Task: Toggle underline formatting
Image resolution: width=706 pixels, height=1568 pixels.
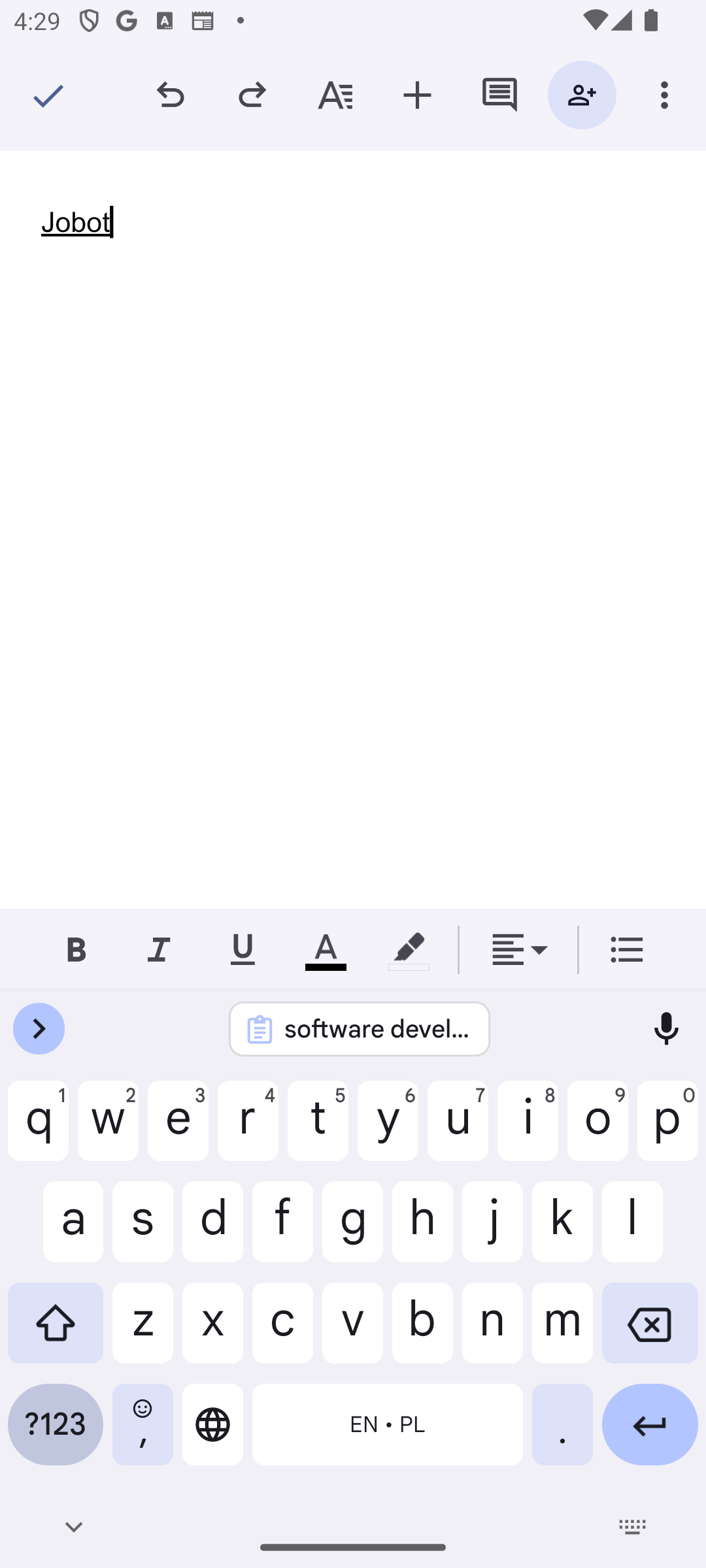Action: pyautogui.click(x=243, y=950)
